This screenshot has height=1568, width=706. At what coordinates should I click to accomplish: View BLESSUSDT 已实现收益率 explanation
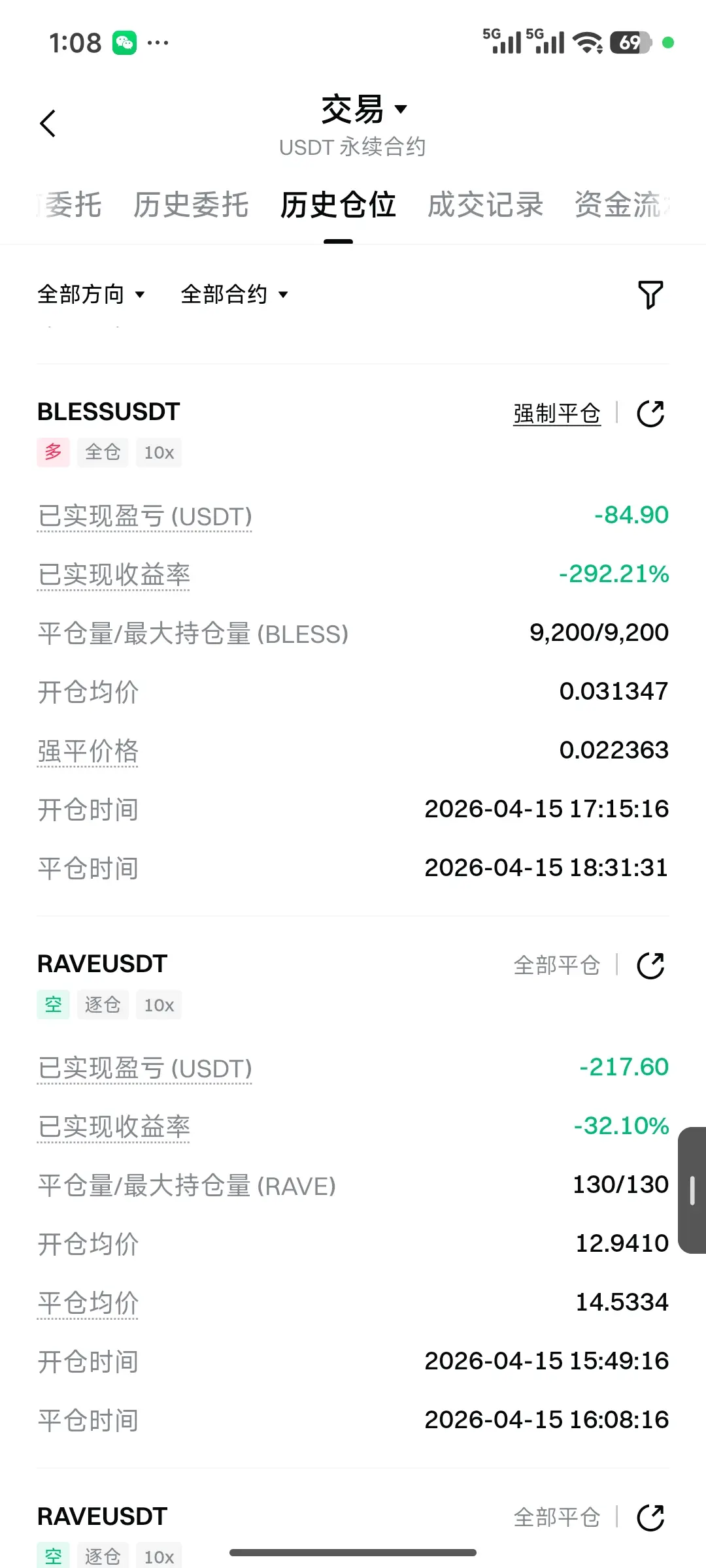pos(114,576)
